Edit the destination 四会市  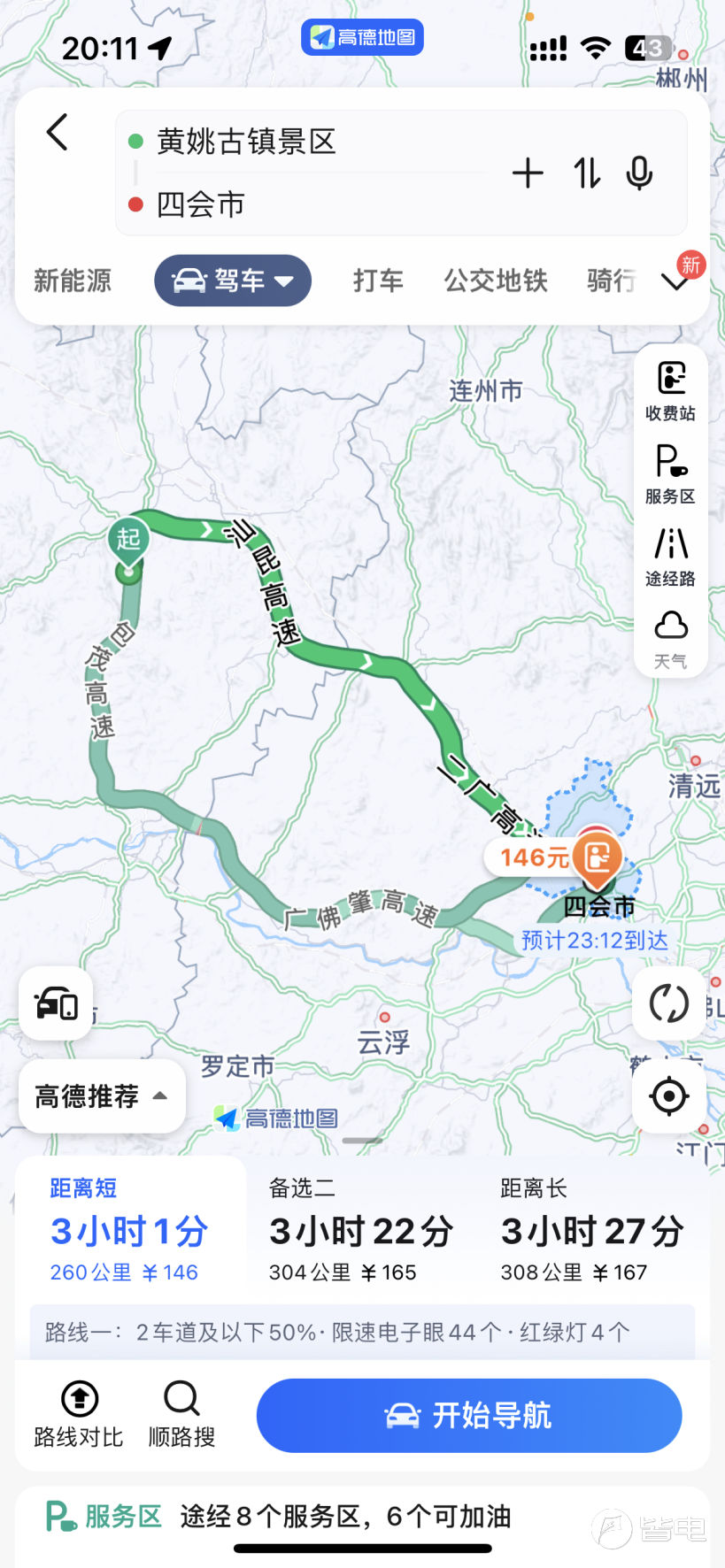point(201,204)
